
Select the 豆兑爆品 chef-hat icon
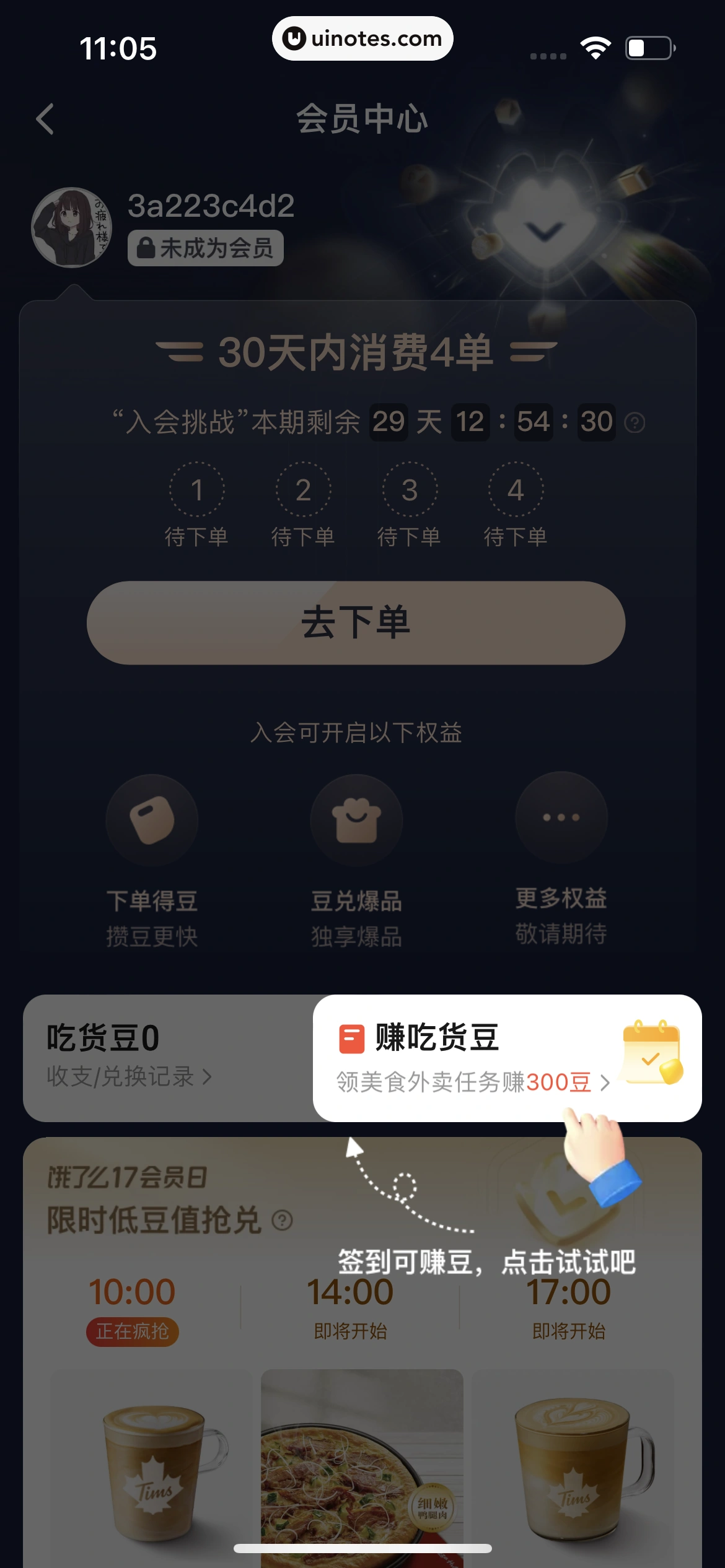point(357,819)
